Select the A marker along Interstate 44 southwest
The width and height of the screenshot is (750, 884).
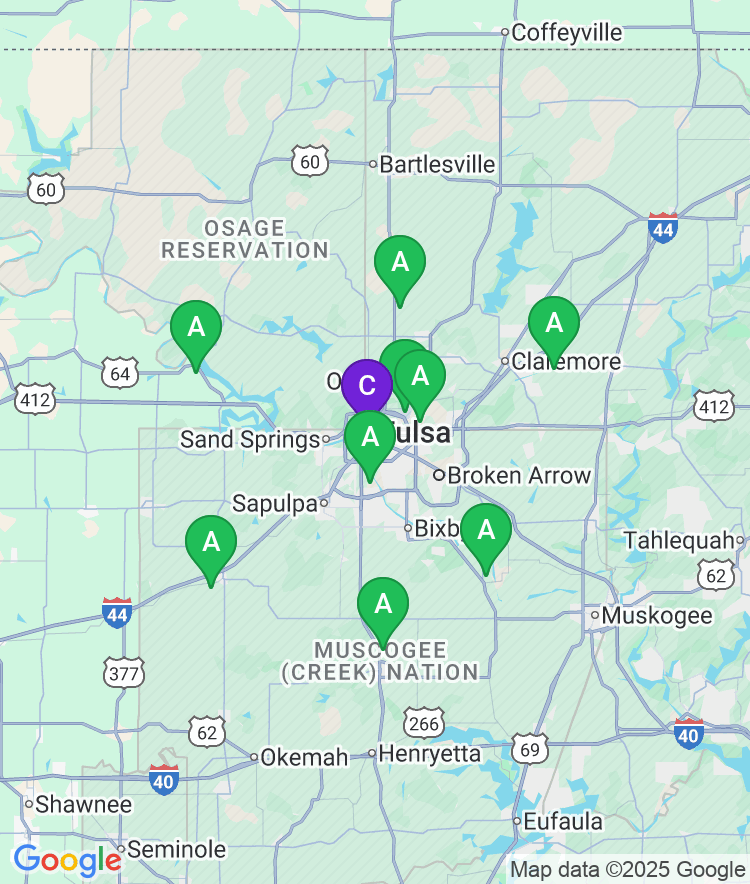click(x=211, y=540)
